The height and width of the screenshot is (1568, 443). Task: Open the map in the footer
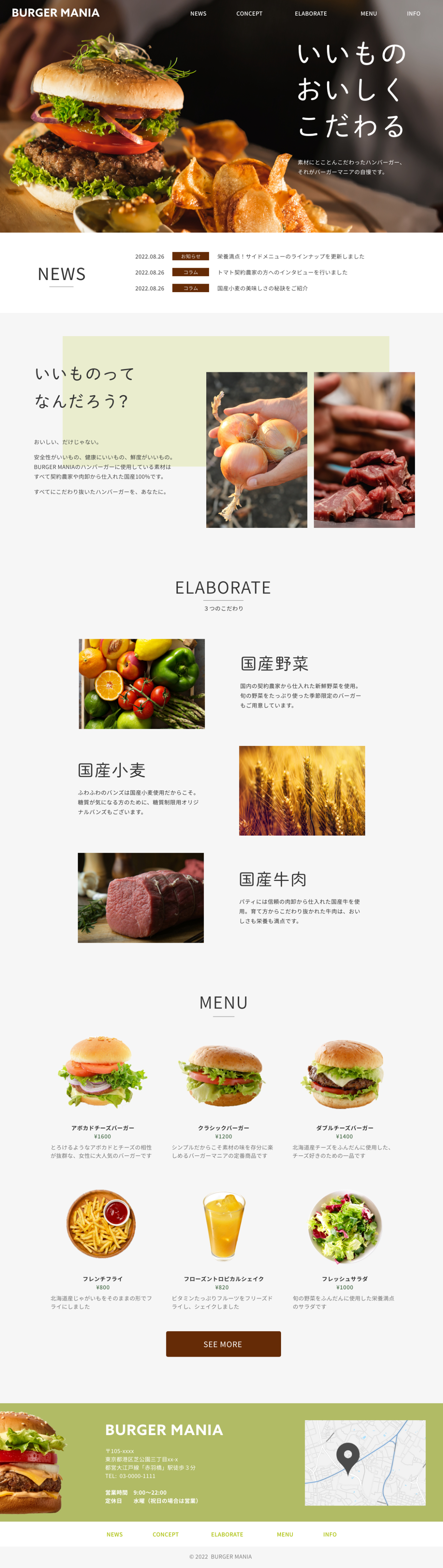point(365,1463)
